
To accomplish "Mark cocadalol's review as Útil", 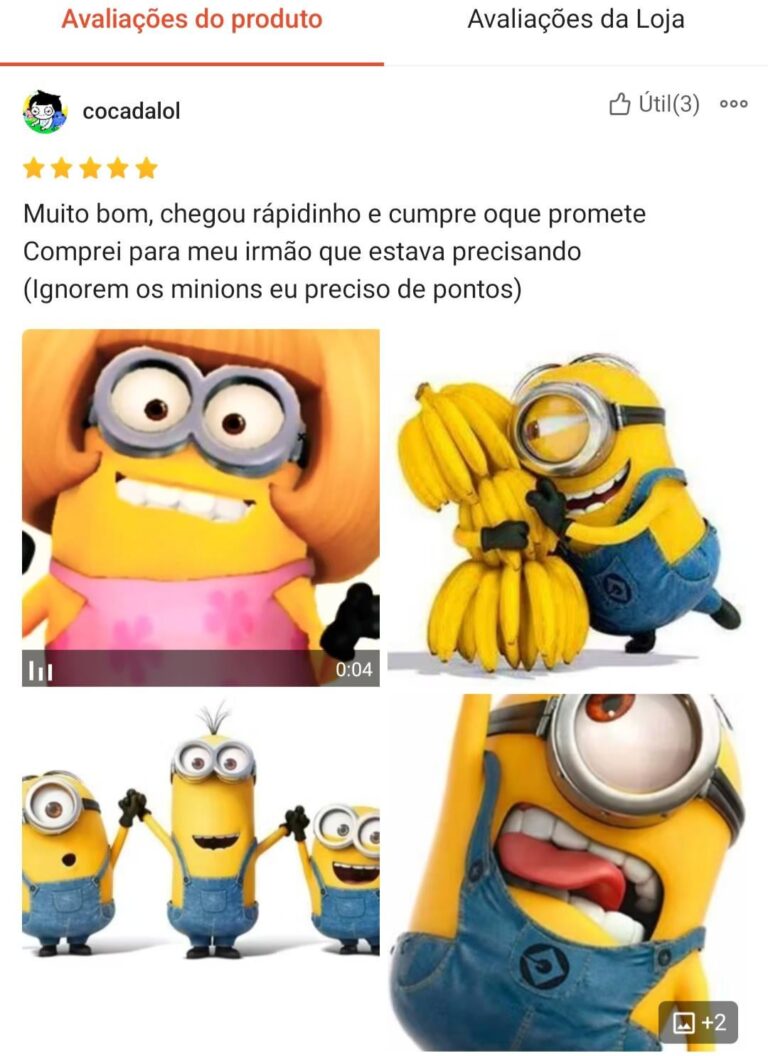I will pyautogui.click(x=654, y=104).
